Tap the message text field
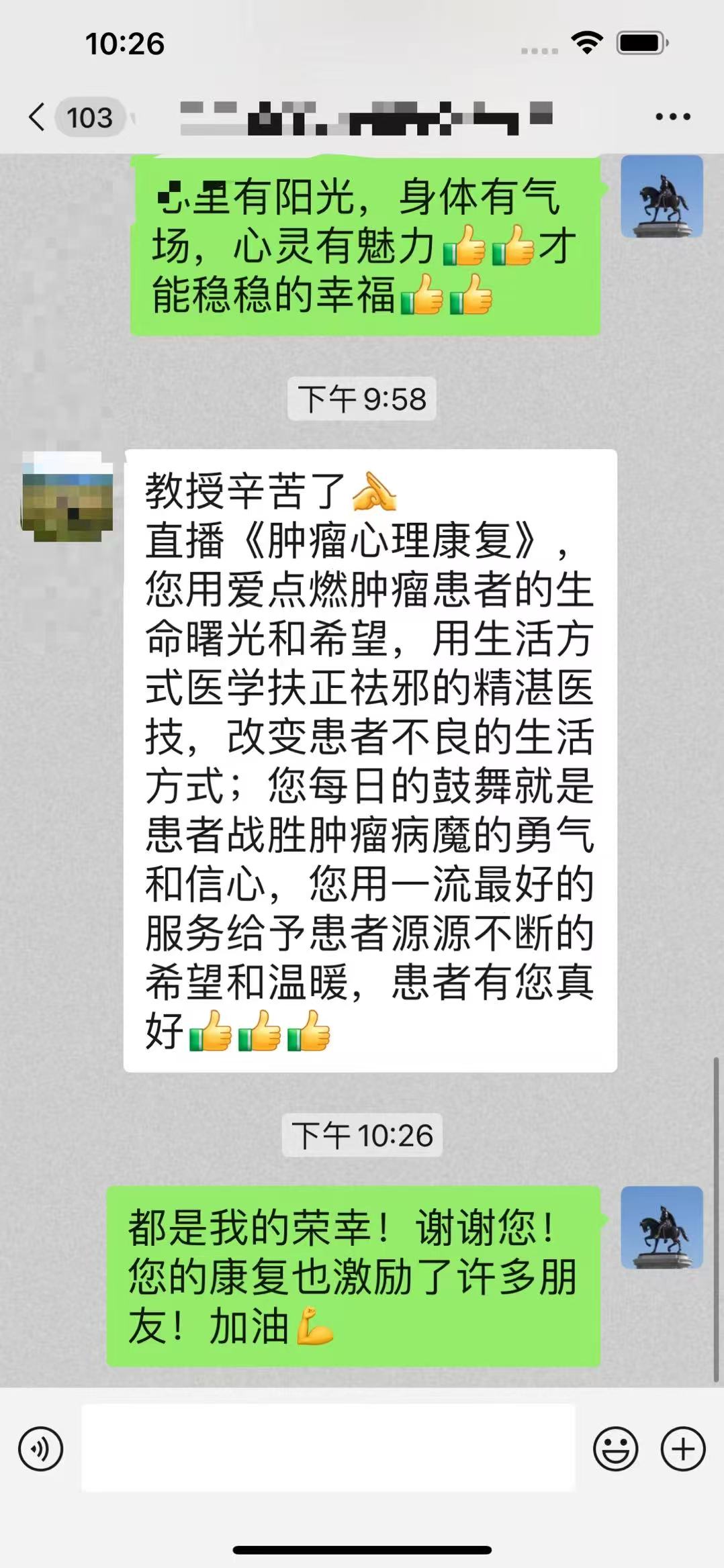Screen dimensions: 724x1568 328,1448
